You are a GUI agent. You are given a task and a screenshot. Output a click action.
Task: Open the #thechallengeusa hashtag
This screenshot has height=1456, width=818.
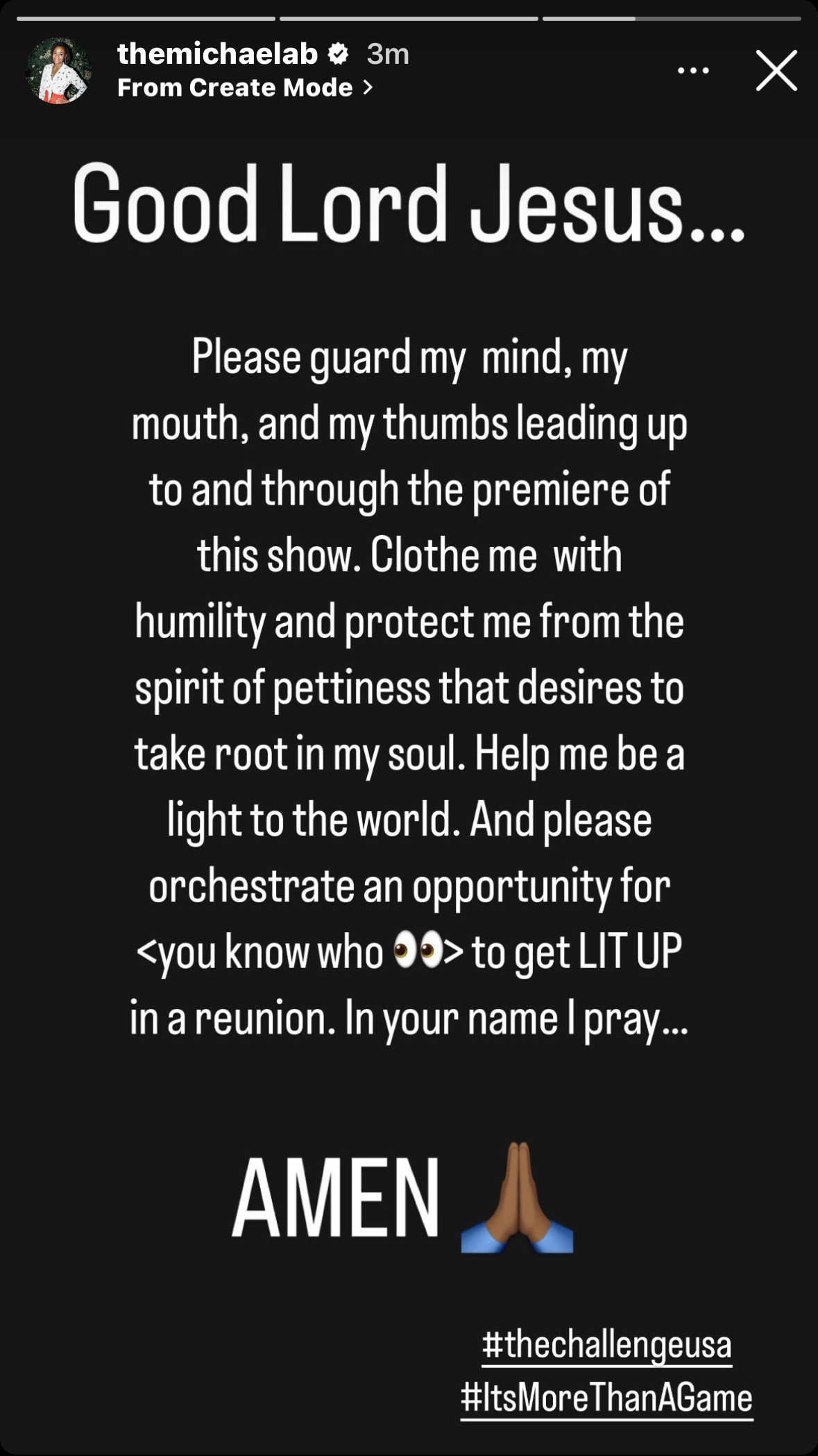tap(607, 1344)
